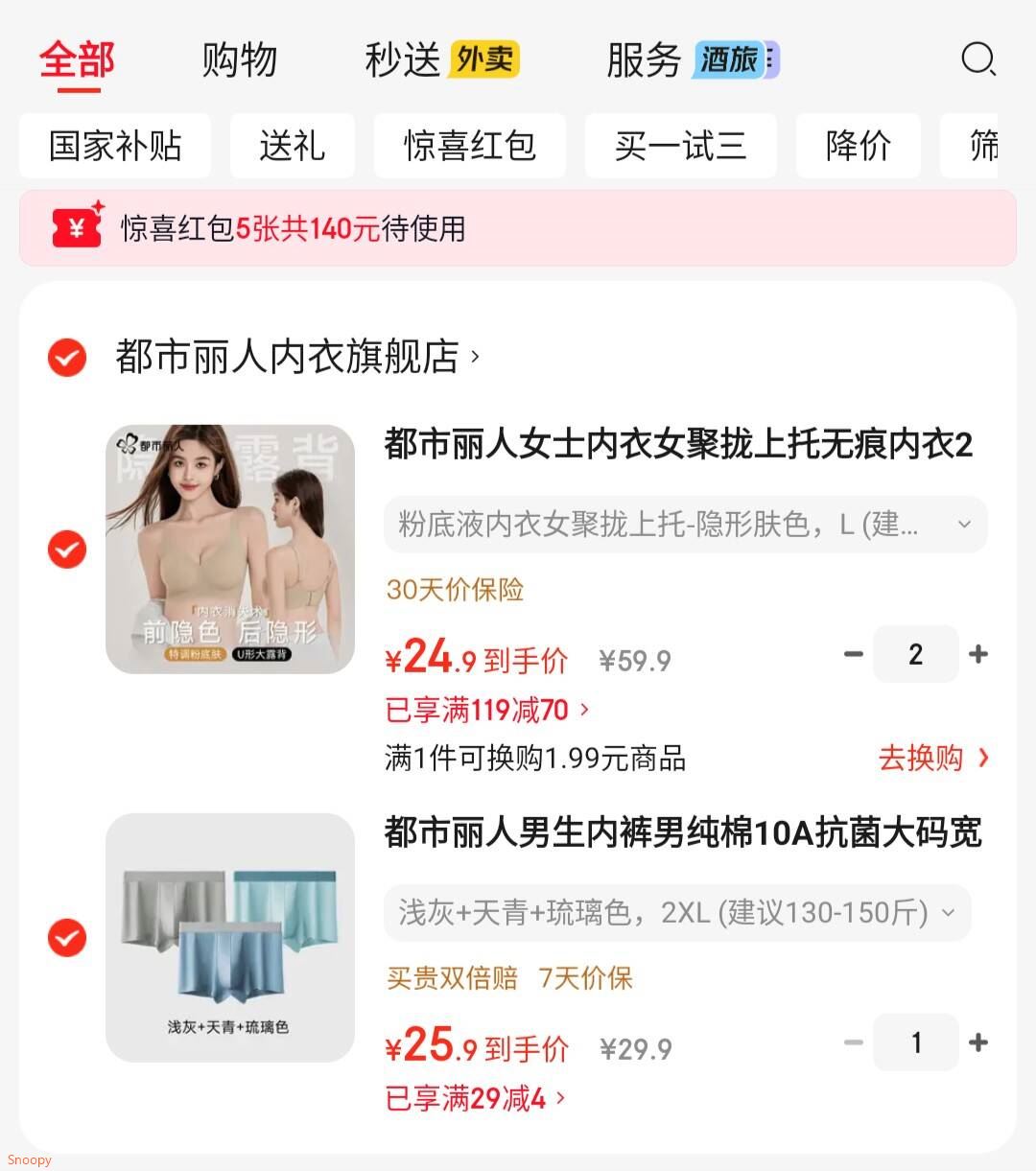Tap the 国家补贴 filter button
Image resolution: width=1036 pixels, height=1171 pixels.
[114, 146]
